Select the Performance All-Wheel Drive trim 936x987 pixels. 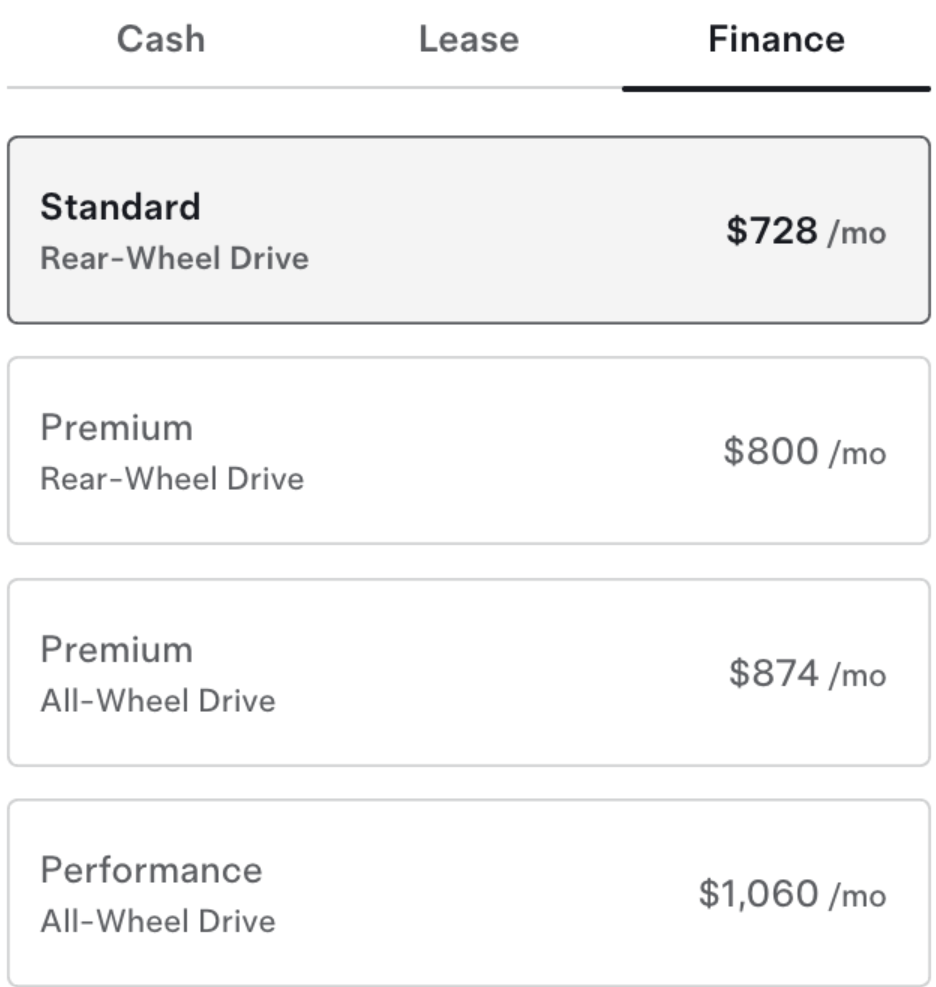468,893
